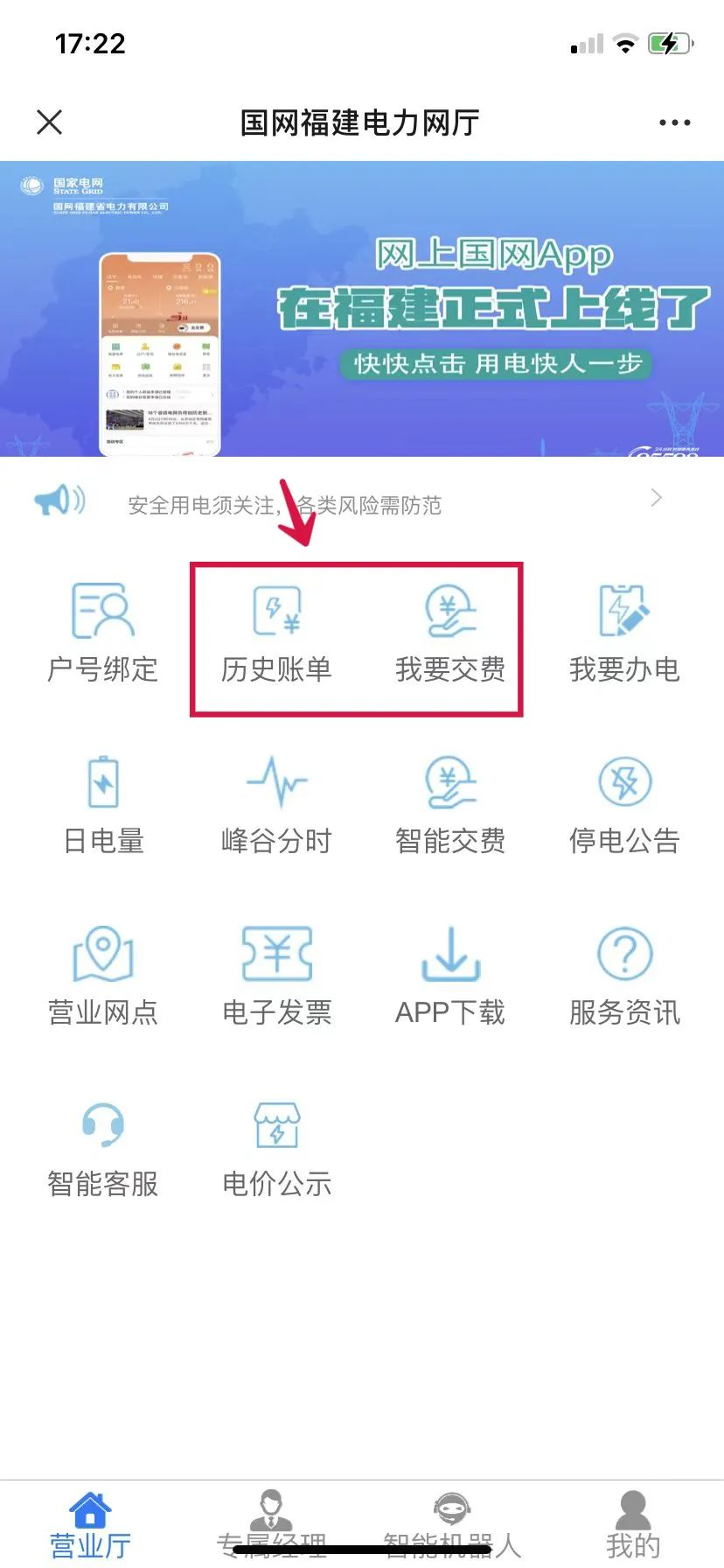
Task: Open 服务资讯 service information
Action: 624,976
